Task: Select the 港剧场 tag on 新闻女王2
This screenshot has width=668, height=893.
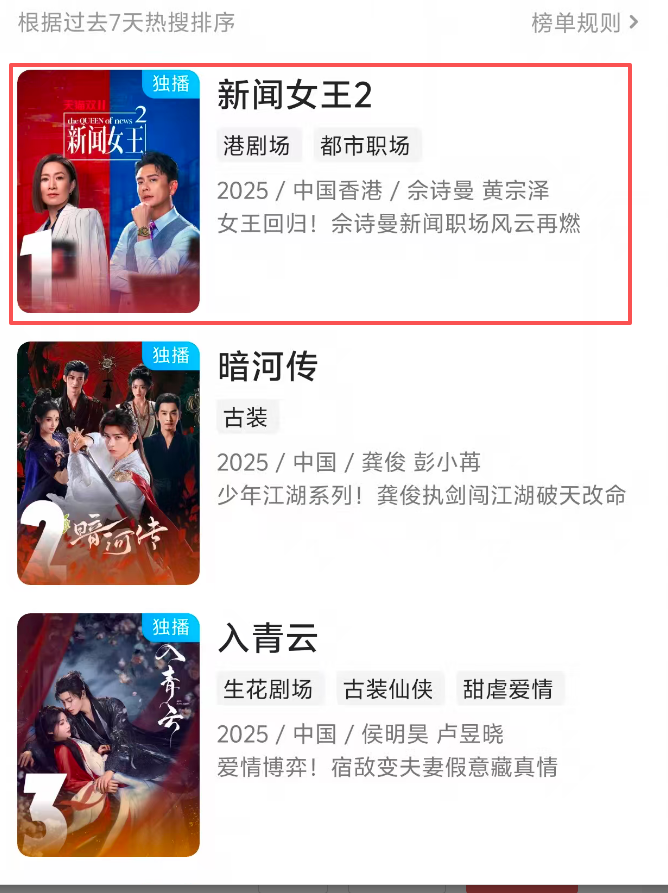Action: coord(257,146)
